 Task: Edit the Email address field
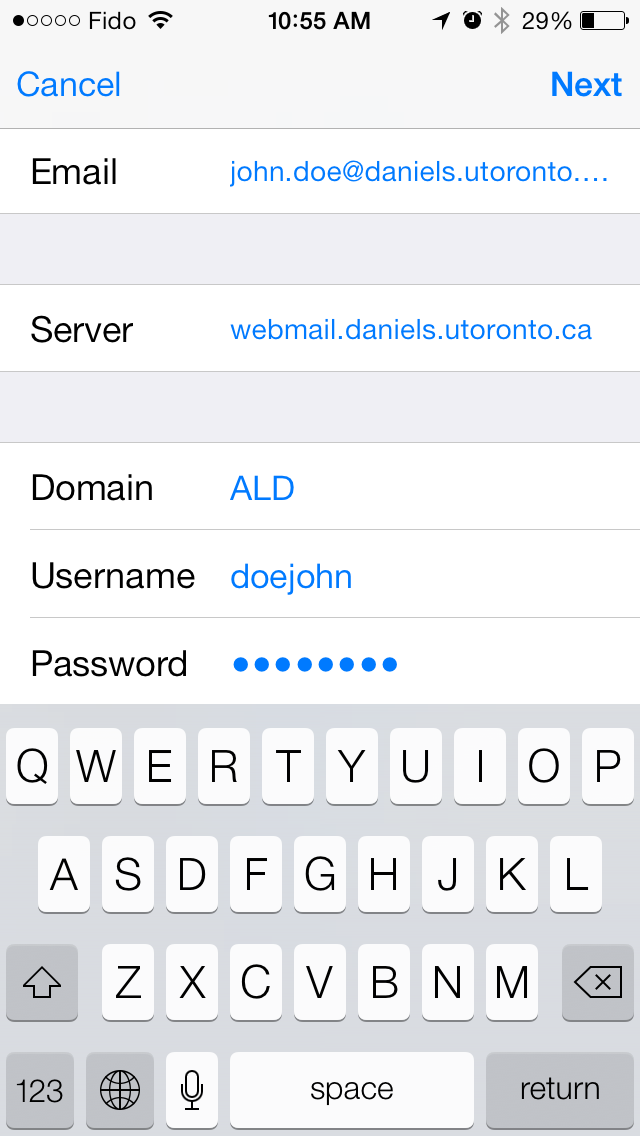coord(320,172)
